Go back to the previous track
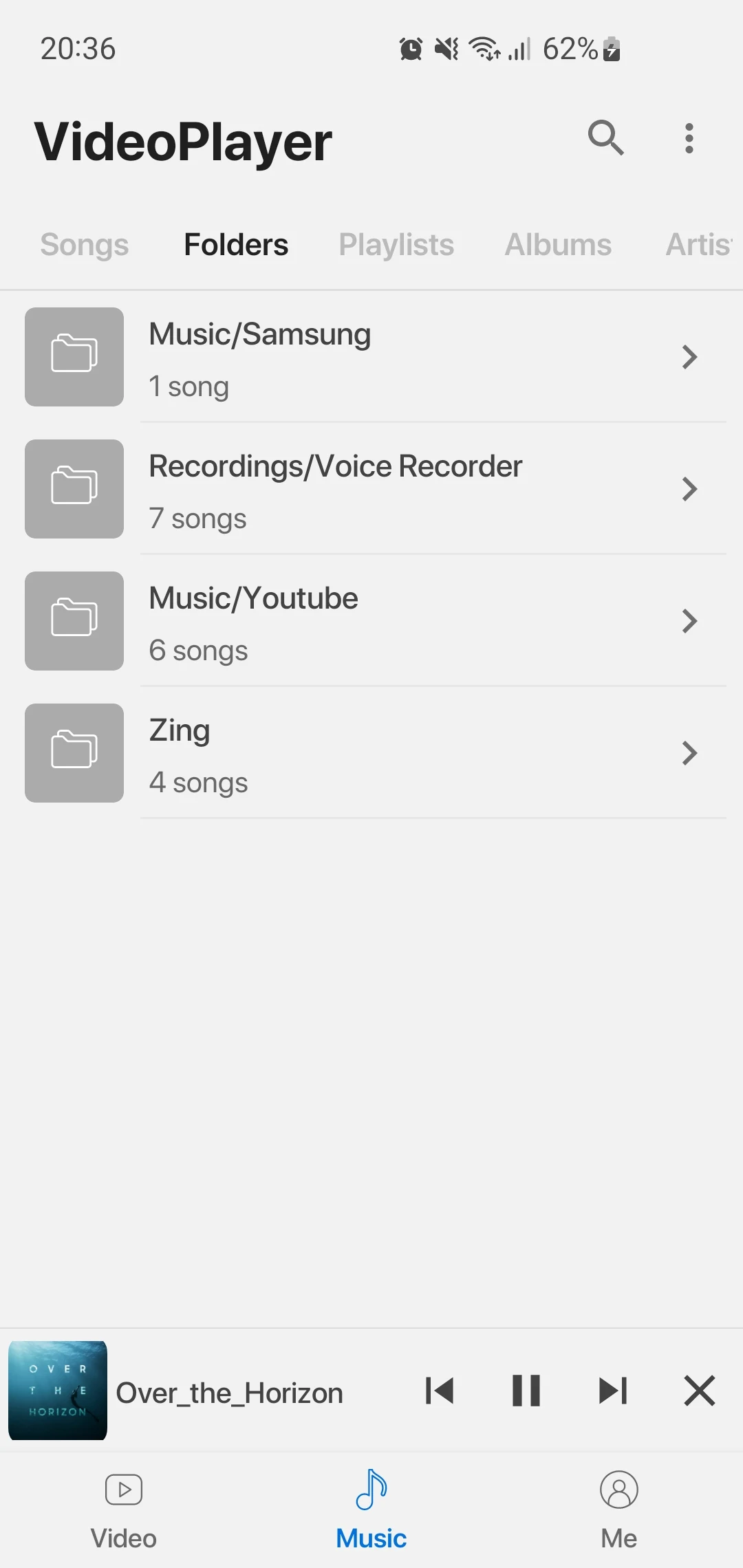Image resolution: width=743 pixels, height=1568 pixels. click(439, 1391)
